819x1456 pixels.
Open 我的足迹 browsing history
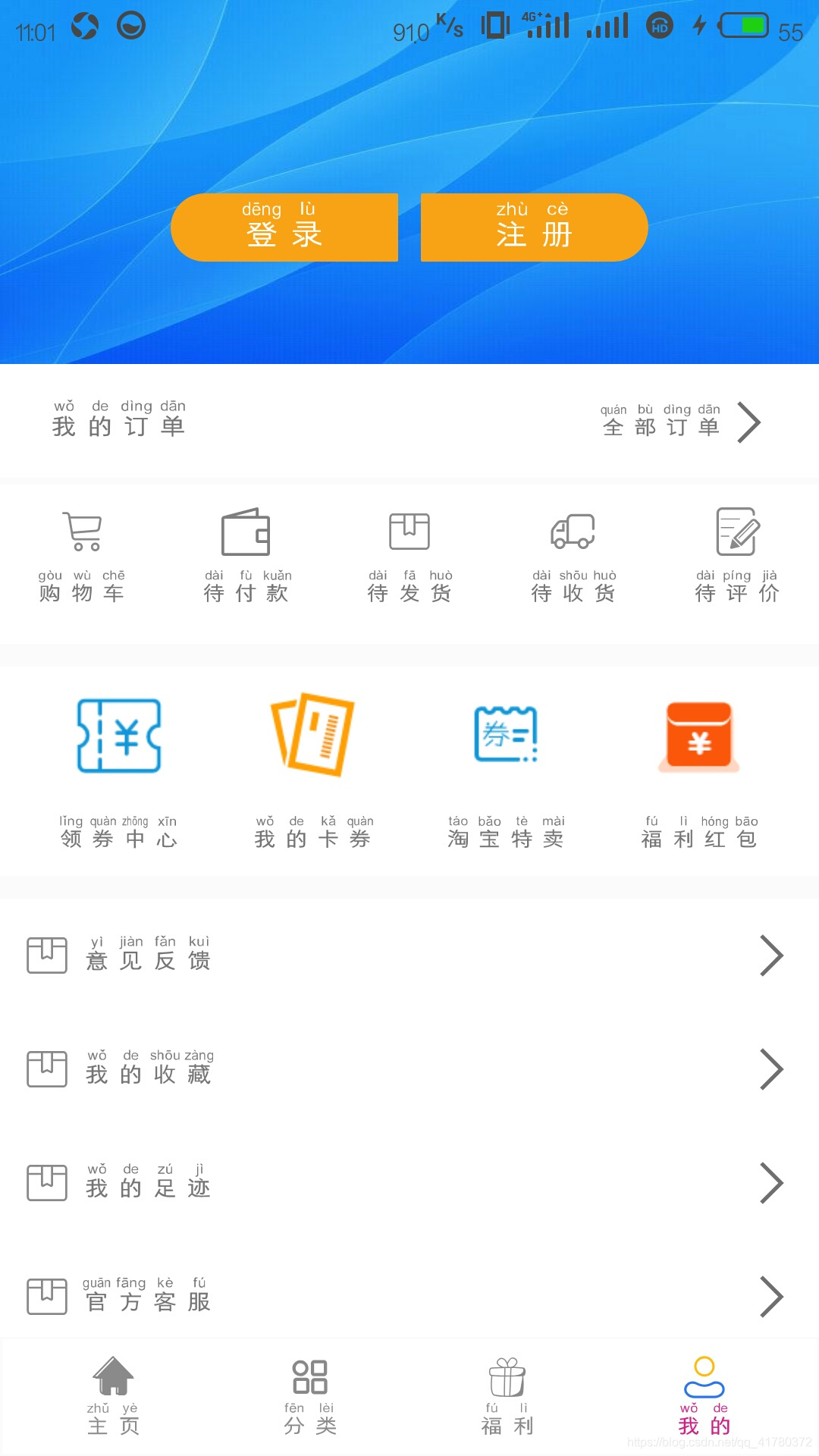coord(409,1183)
